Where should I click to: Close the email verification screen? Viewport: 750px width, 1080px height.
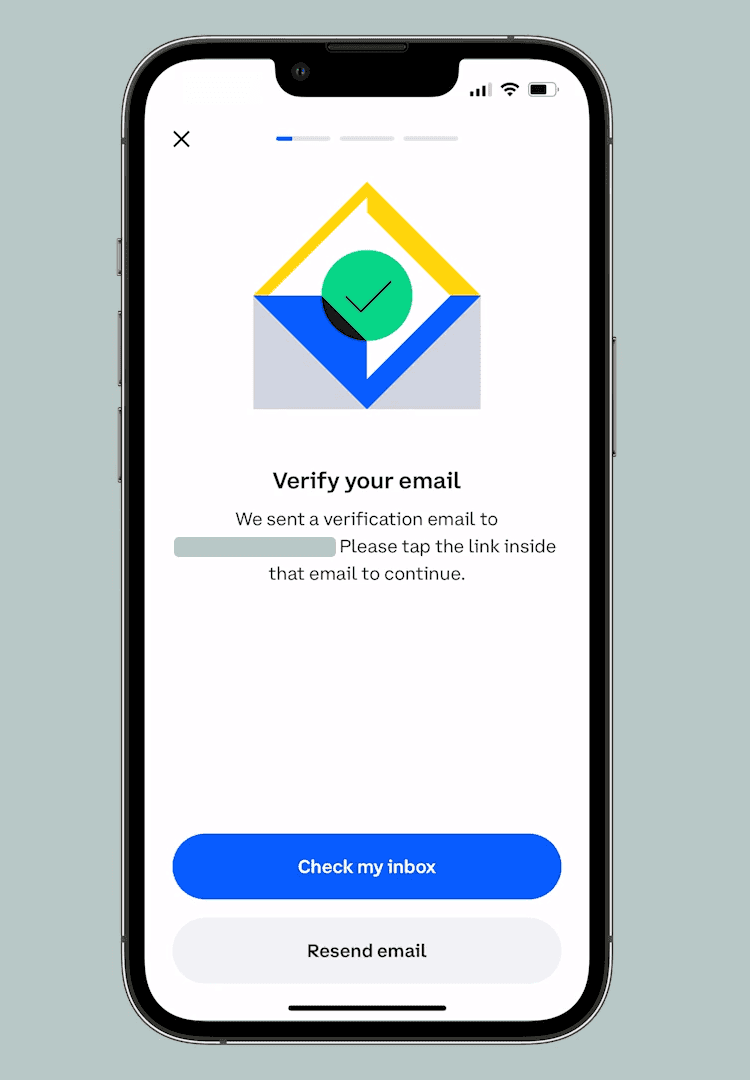click(181, 139)
